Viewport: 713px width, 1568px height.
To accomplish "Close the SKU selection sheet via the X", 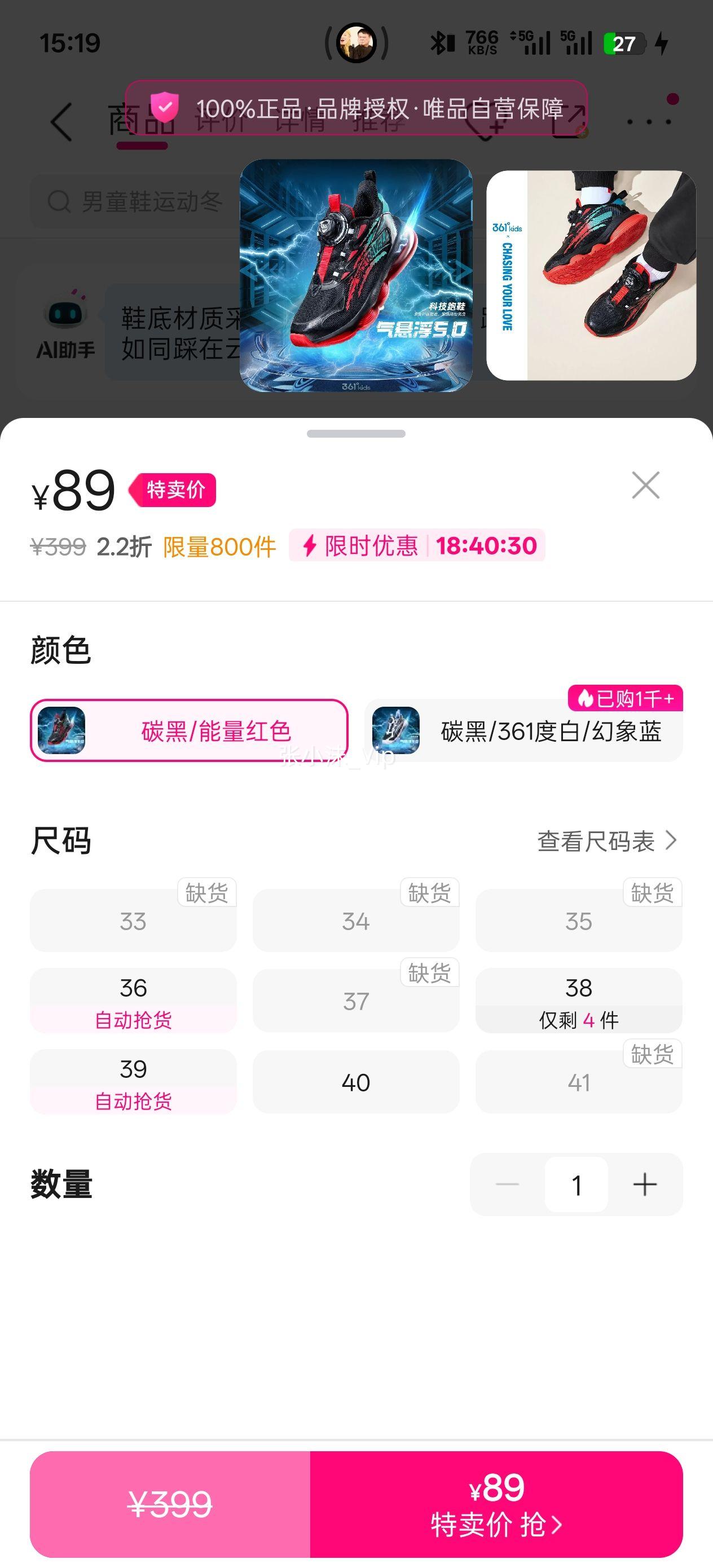I will pos(645,486).
